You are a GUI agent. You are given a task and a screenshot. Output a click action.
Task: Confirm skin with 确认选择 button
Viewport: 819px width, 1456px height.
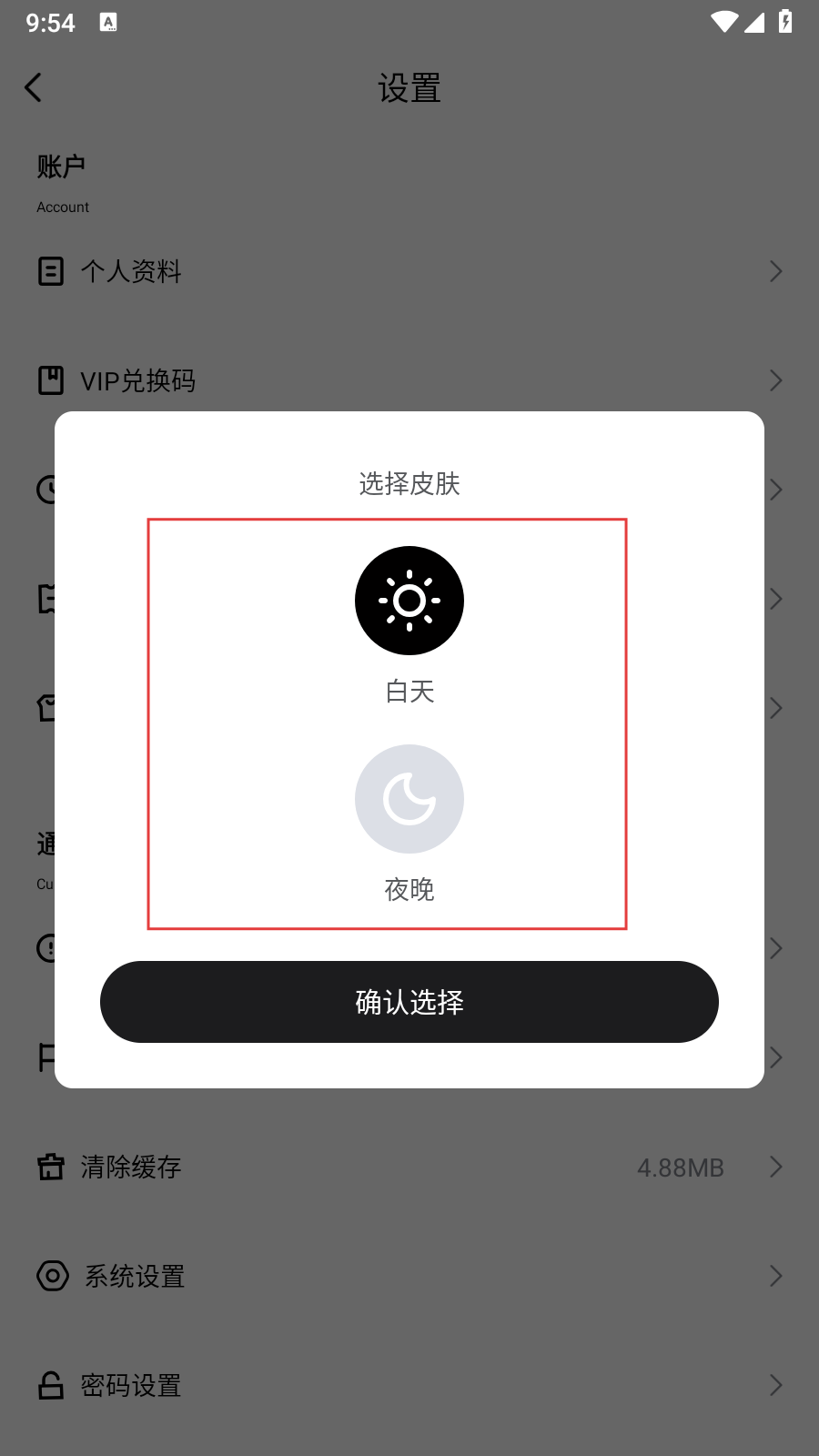pos(409,1002)
